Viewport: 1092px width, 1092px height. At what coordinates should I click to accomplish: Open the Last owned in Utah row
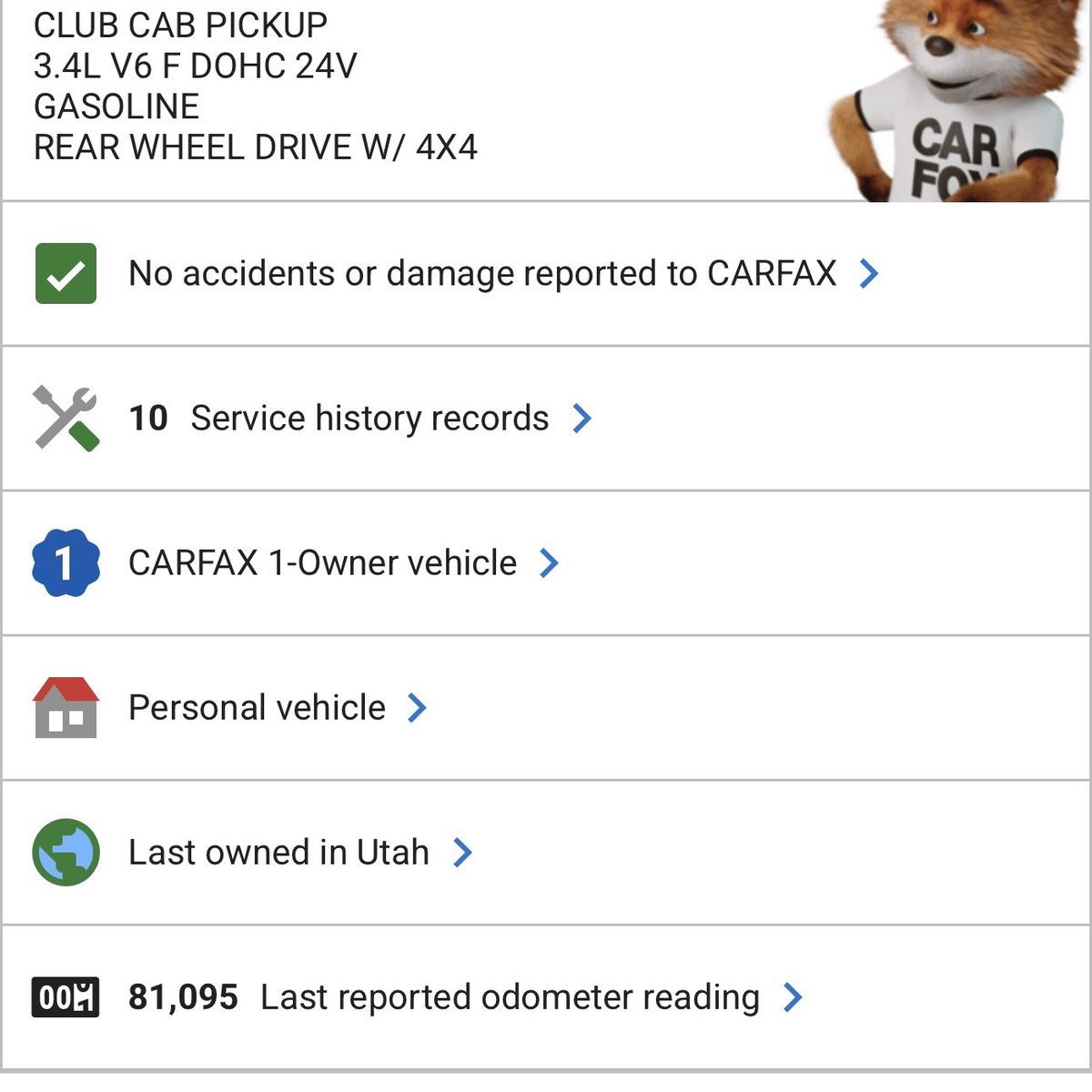[279, 853]
